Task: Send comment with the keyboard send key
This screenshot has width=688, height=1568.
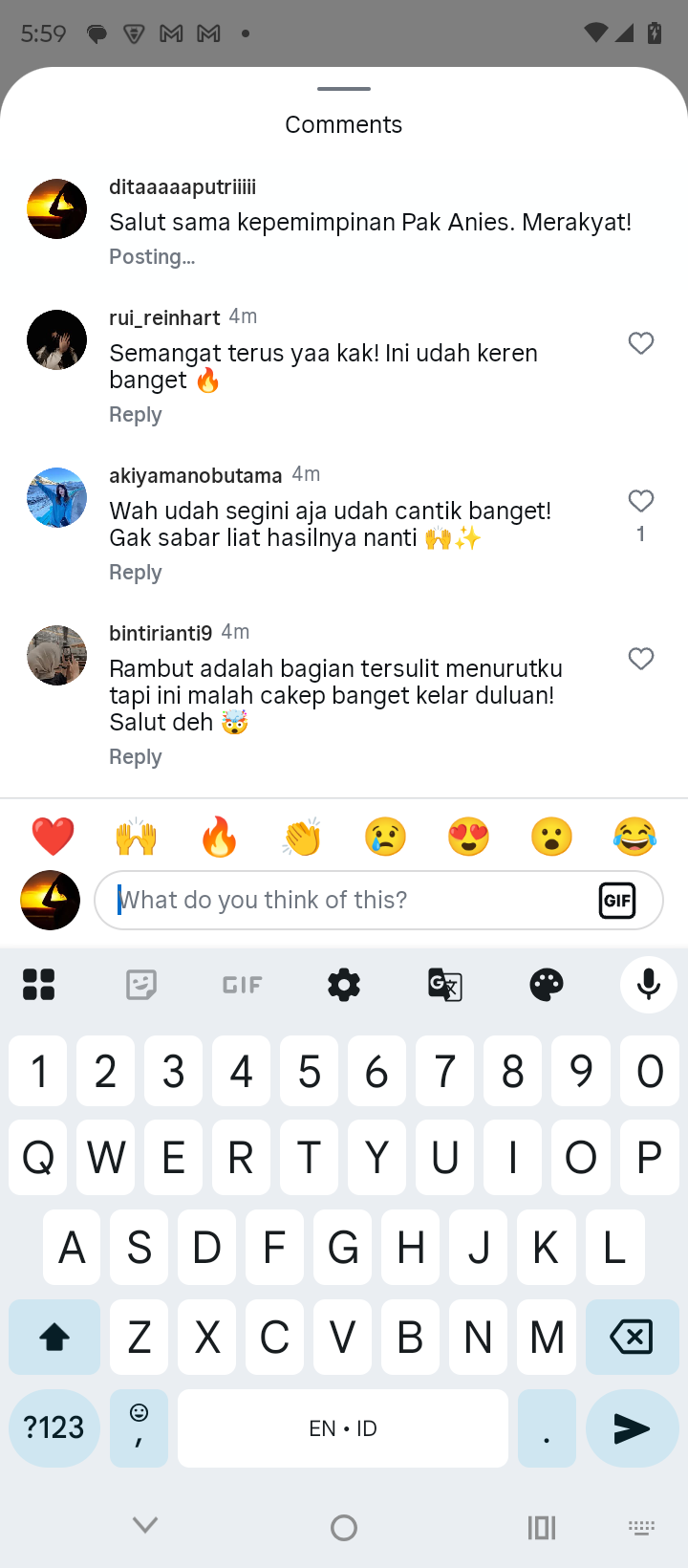Action: pos(632,1428)
